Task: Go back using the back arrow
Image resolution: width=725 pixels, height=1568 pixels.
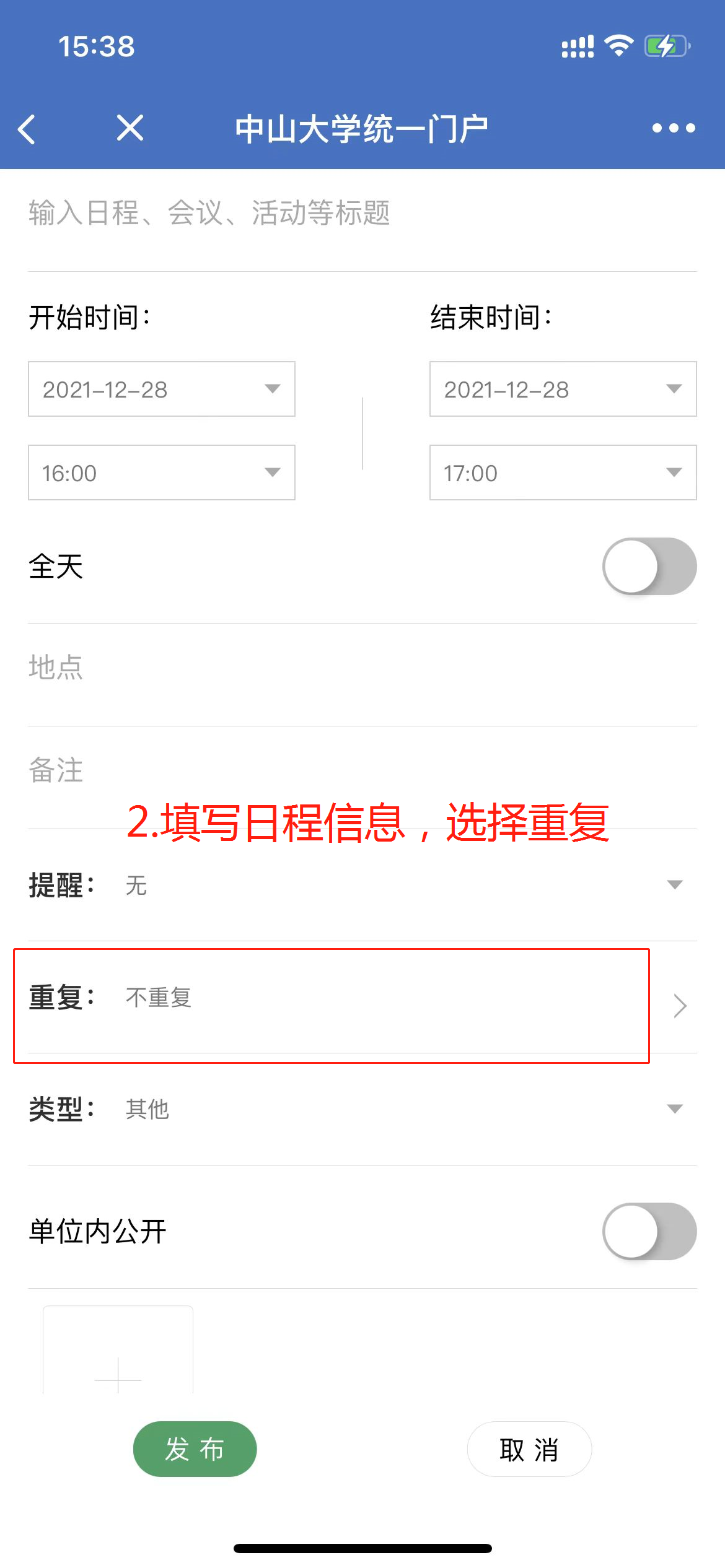Action: (27, 129)
